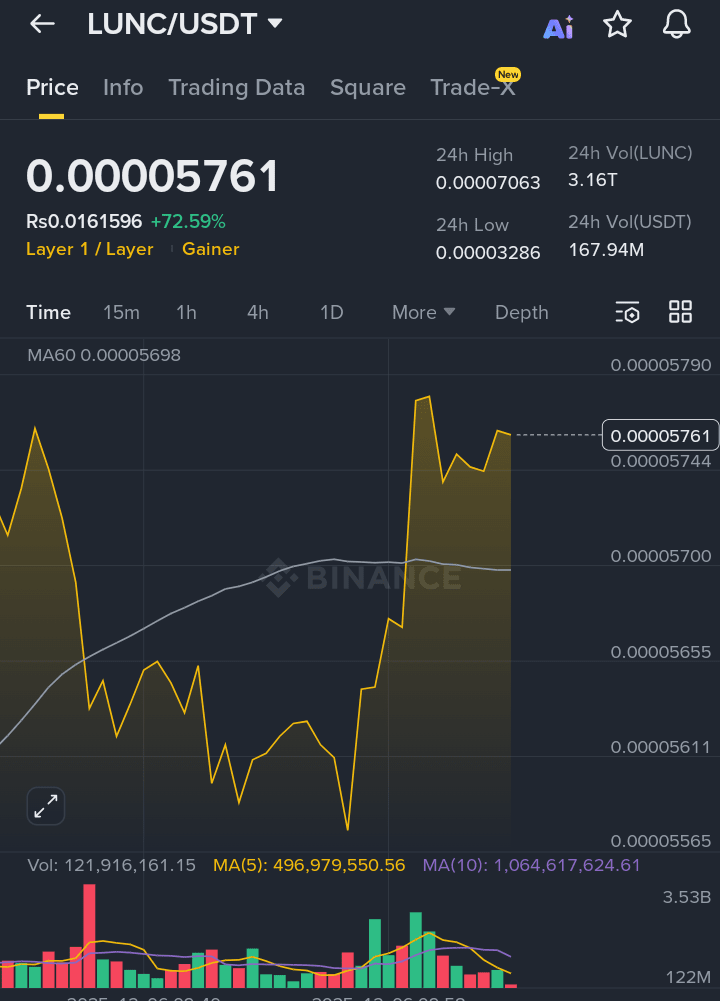Viewport: 720px width, 1001px height.
Task: Go back using the arrow icon
Action: pos(42,25)
